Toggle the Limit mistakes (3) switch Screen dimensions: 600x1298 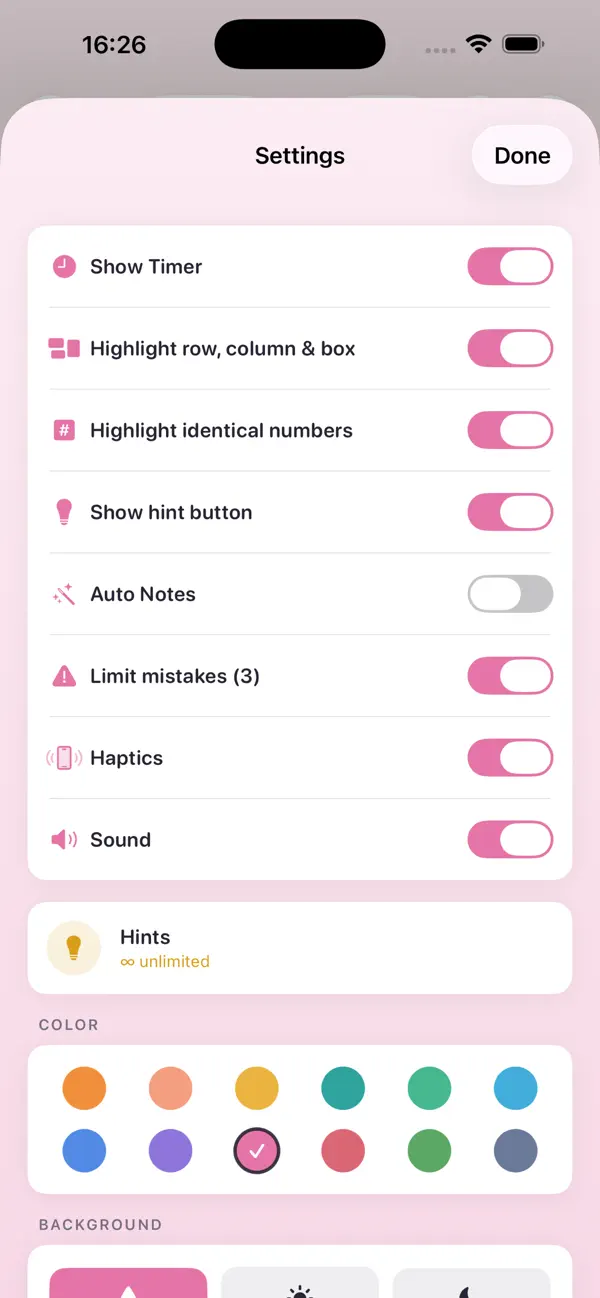coord(510,676)
